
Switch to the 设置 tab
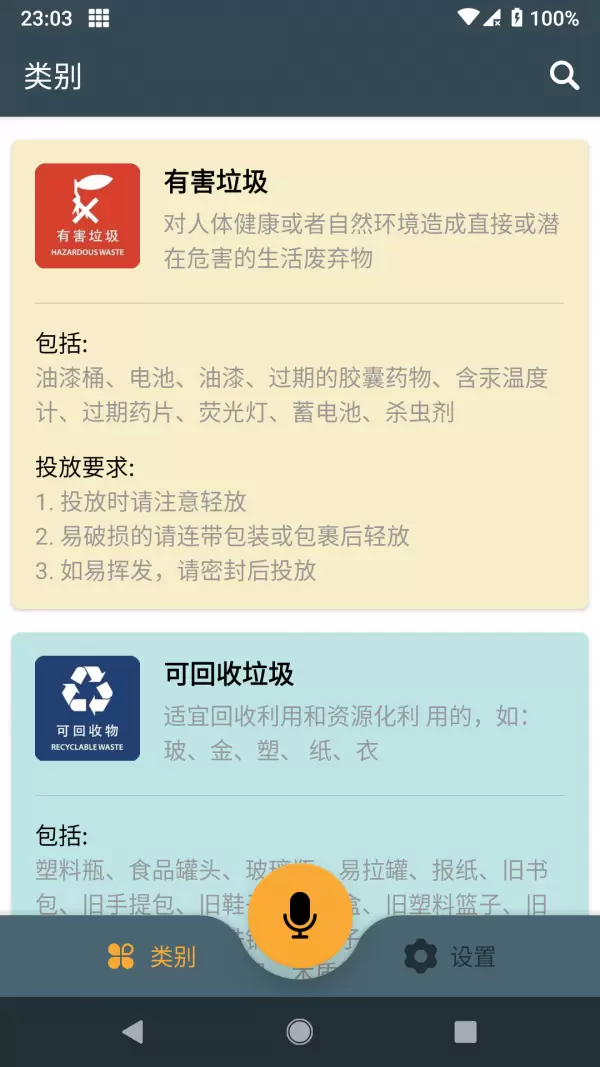coord(450,957)
